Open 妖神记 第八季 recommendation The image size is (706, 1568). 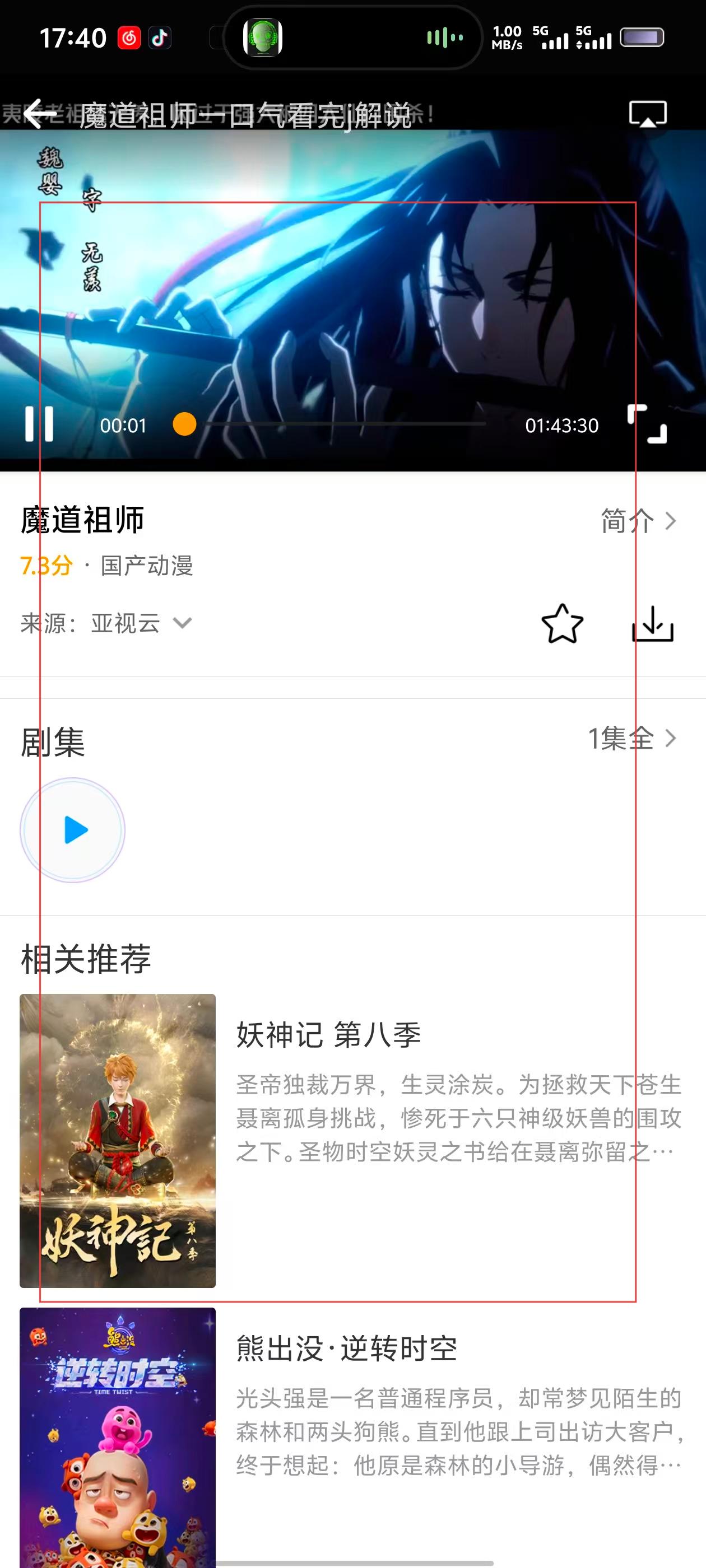(329, 1035)
